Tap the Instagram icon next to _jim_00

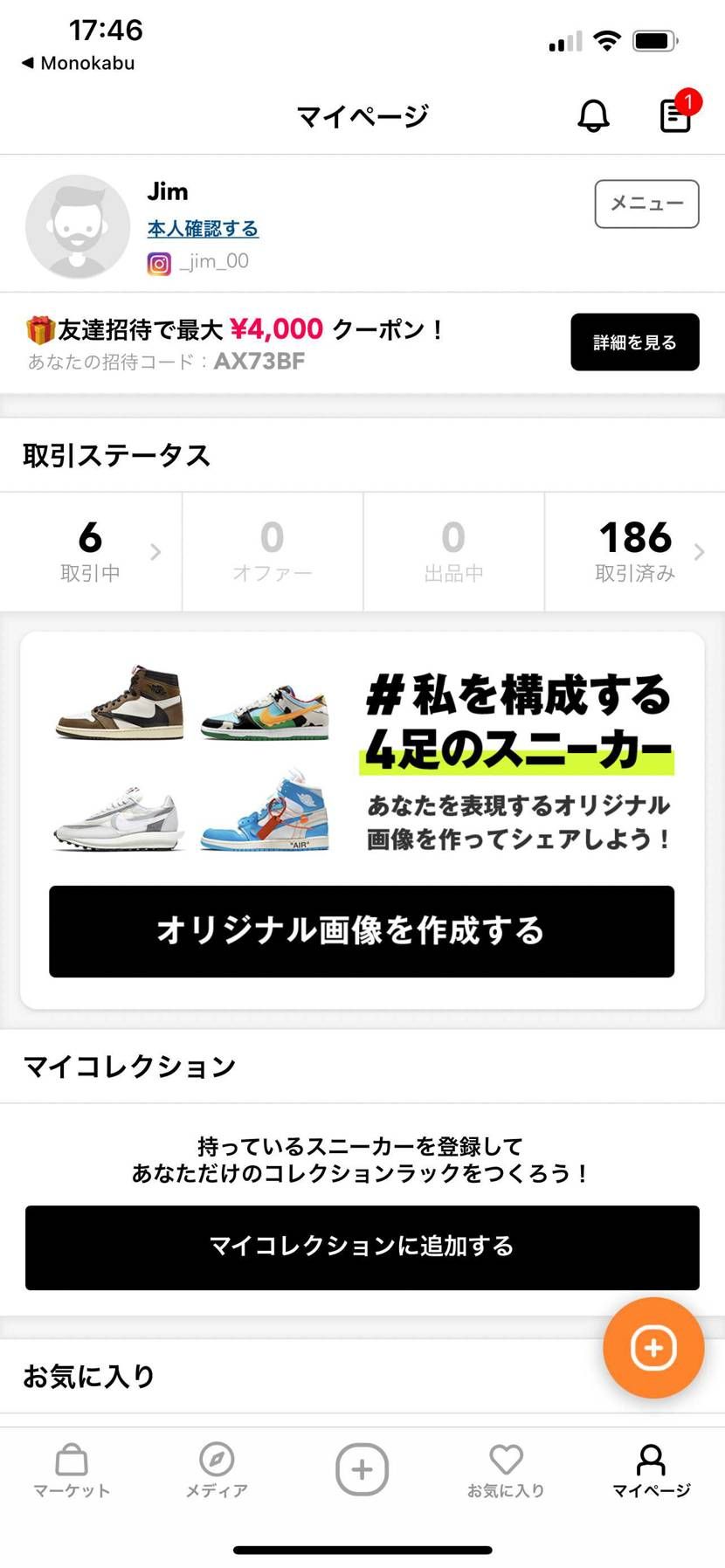pos(158,261)
